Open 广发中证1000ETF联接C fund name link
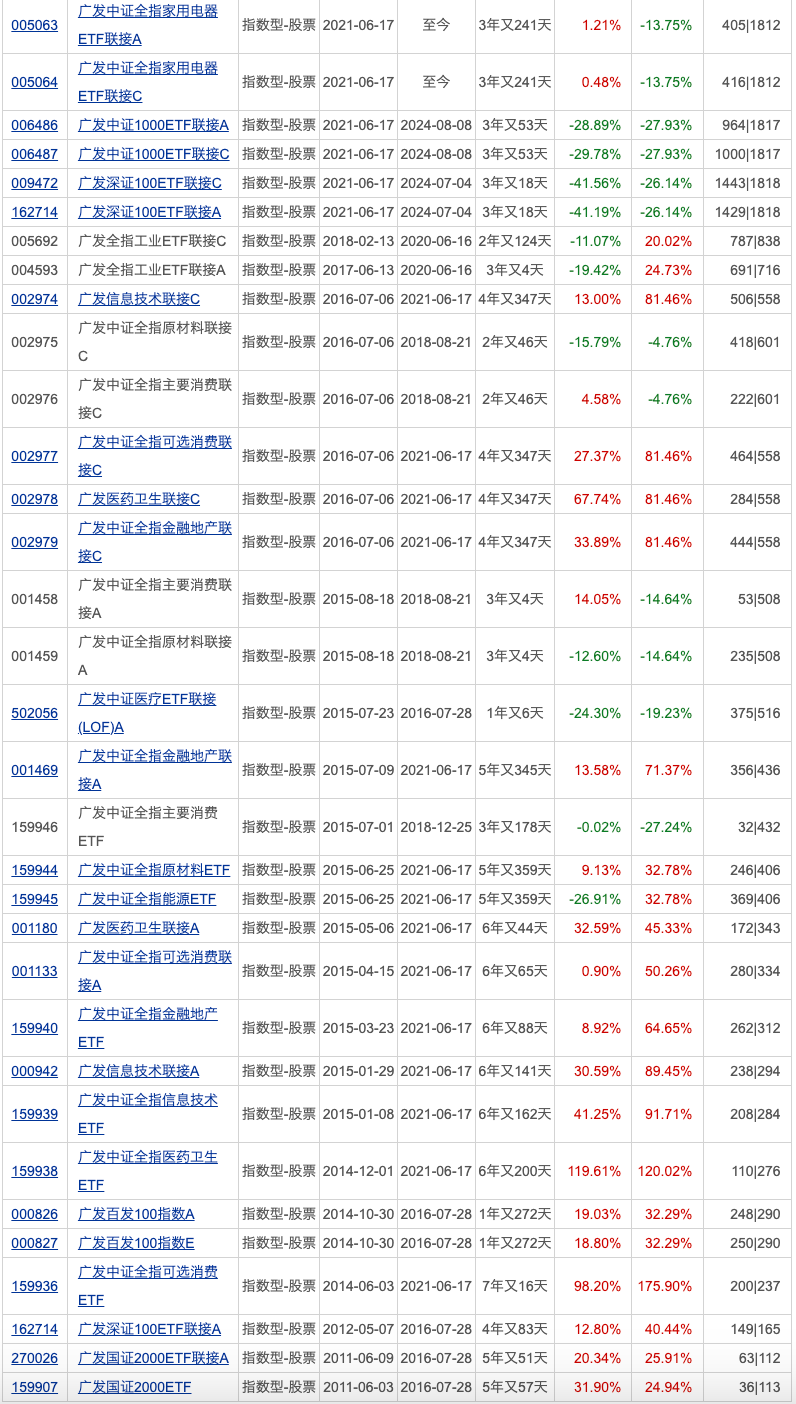796x1404 pixels. 153,154
